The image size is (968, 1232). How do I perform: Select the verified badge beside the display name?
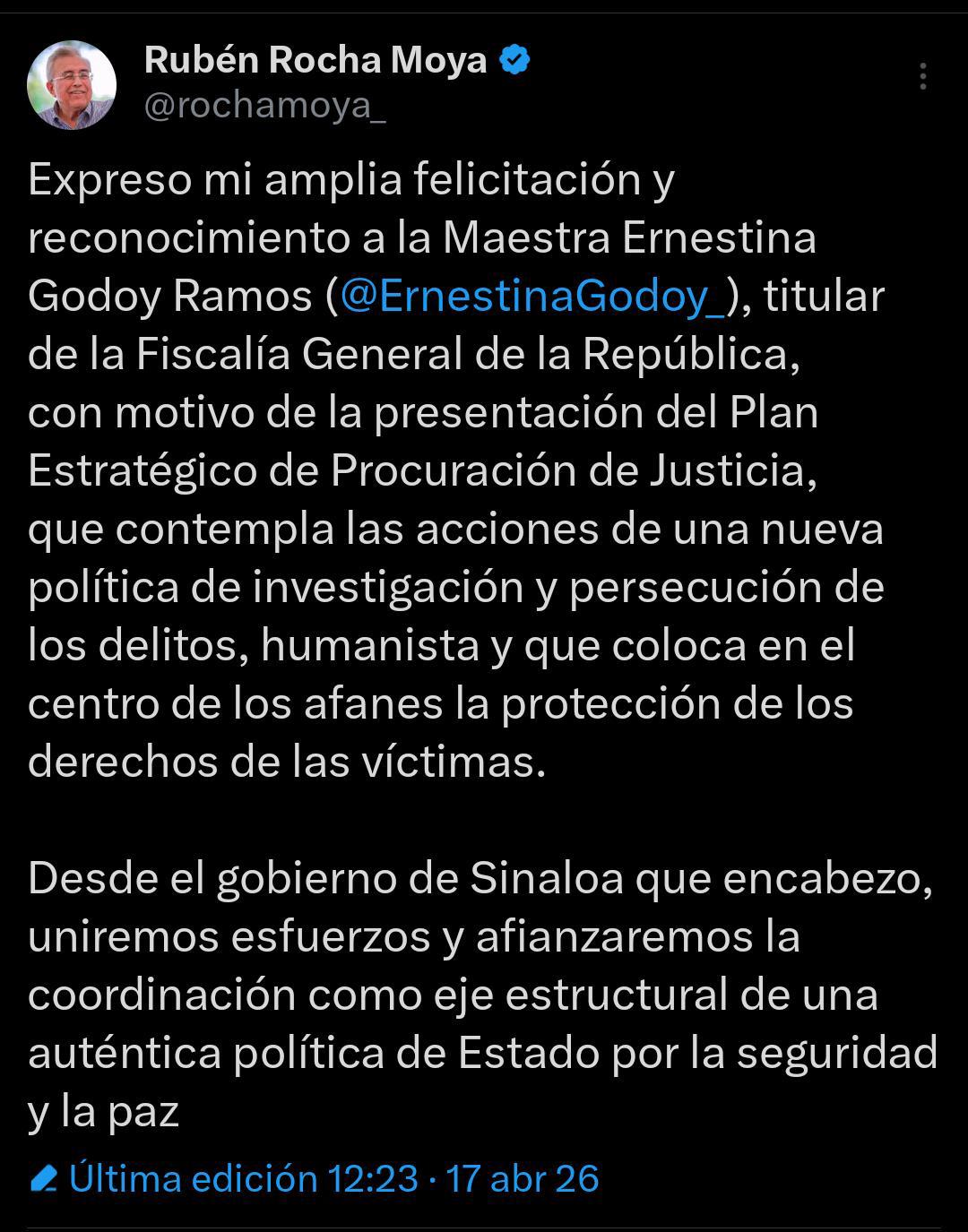515,59
